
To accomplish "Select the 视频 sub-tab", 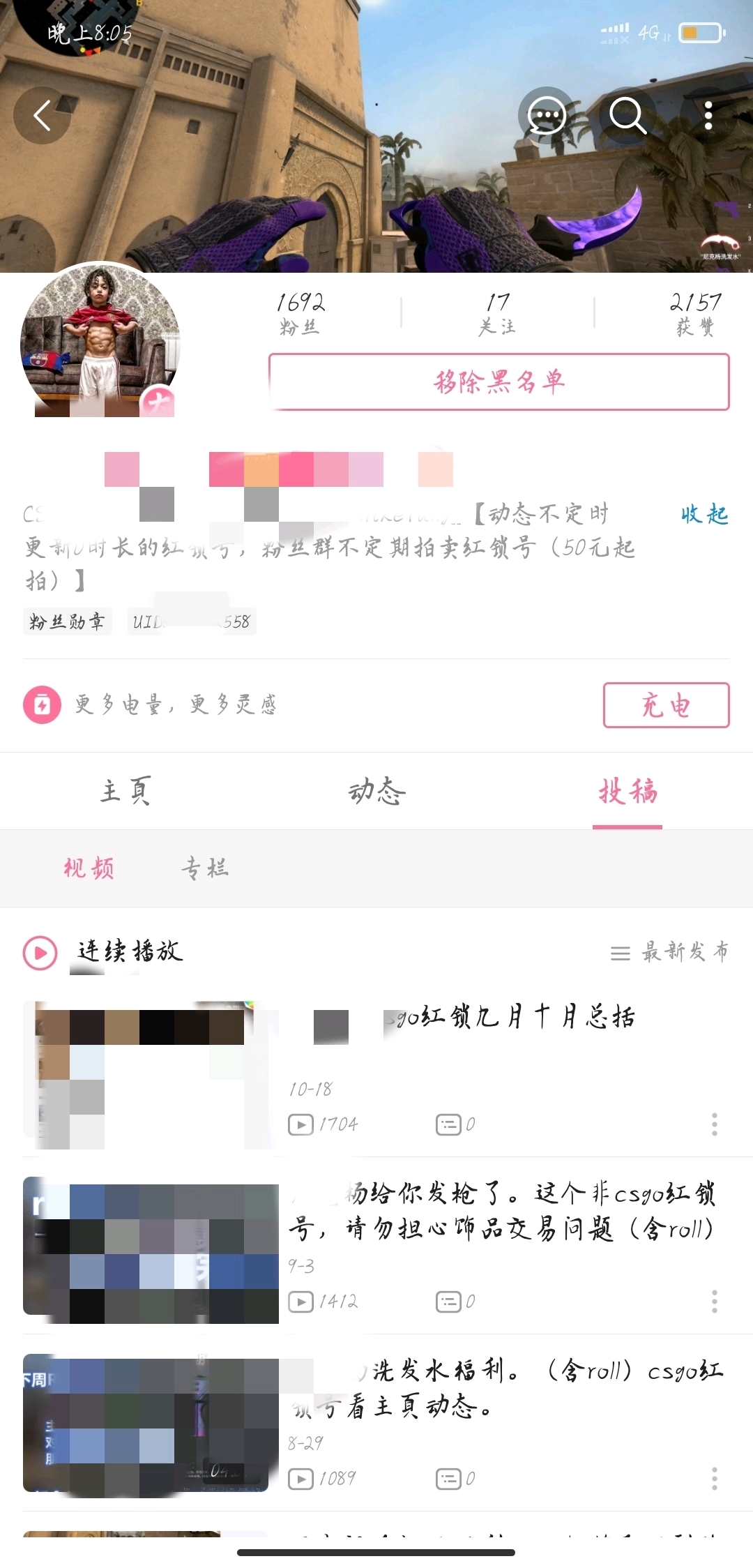I will [x=89, y=868].
